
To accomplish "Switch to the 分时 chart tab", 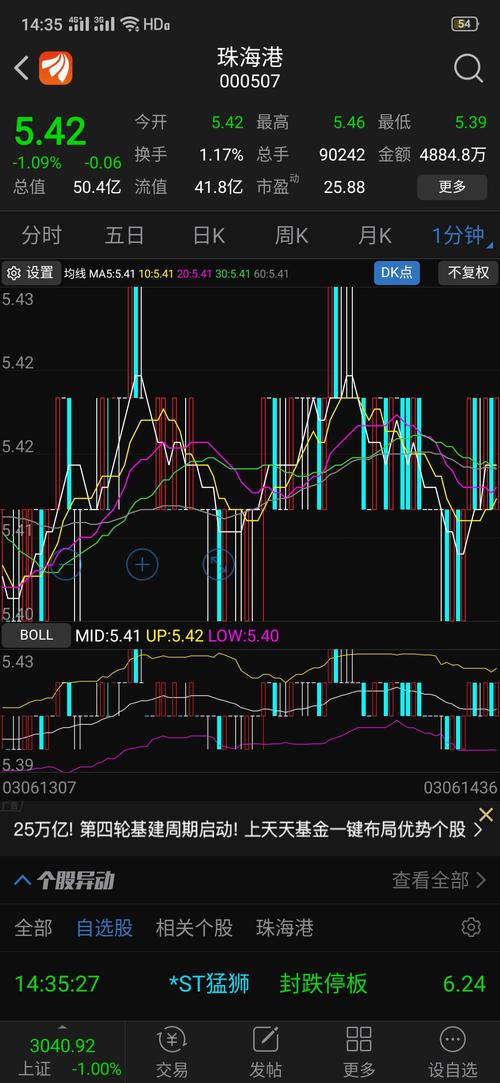I will point(41,236).
